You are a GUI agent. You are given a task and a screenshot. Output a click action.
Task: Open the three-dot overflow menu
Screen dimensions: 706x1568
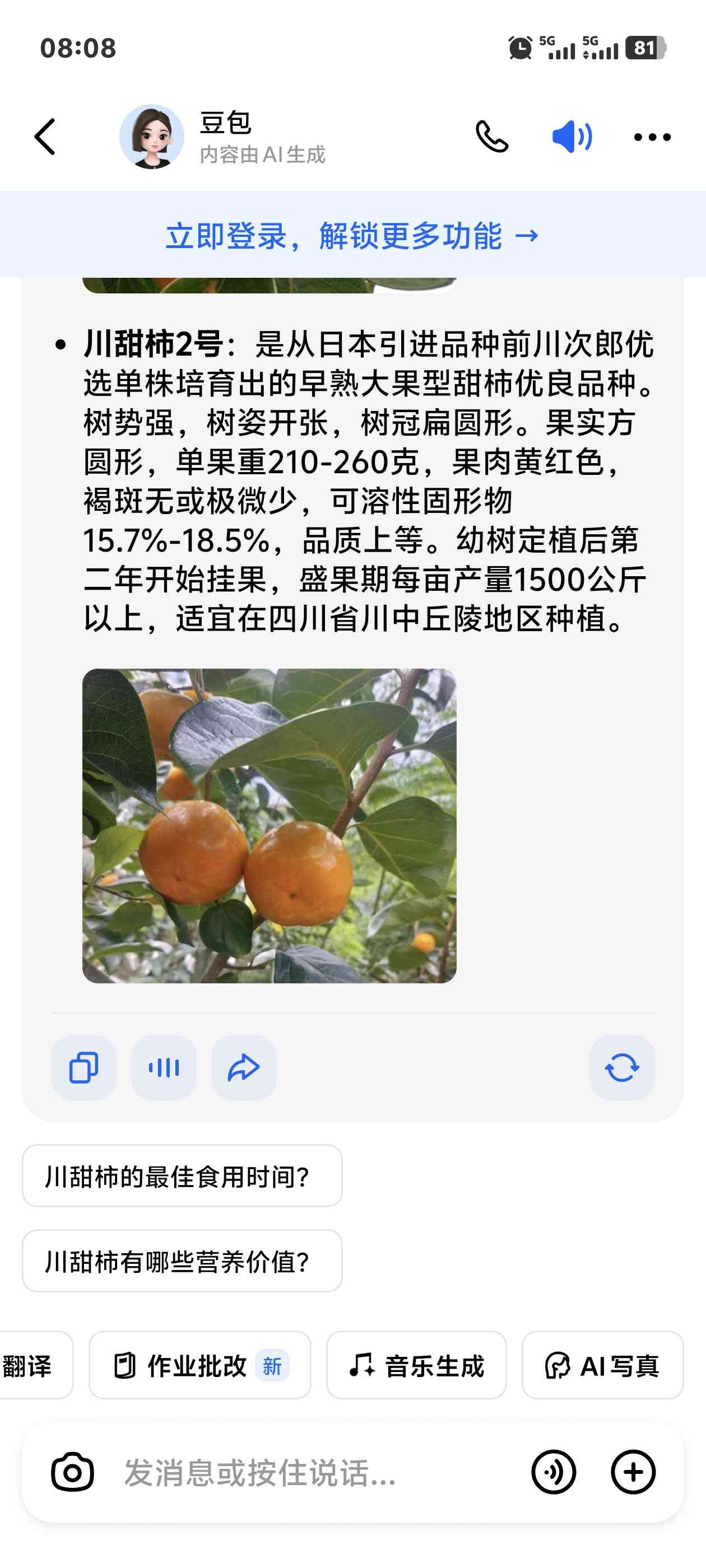pyautogui.click(x=652, y=137)
